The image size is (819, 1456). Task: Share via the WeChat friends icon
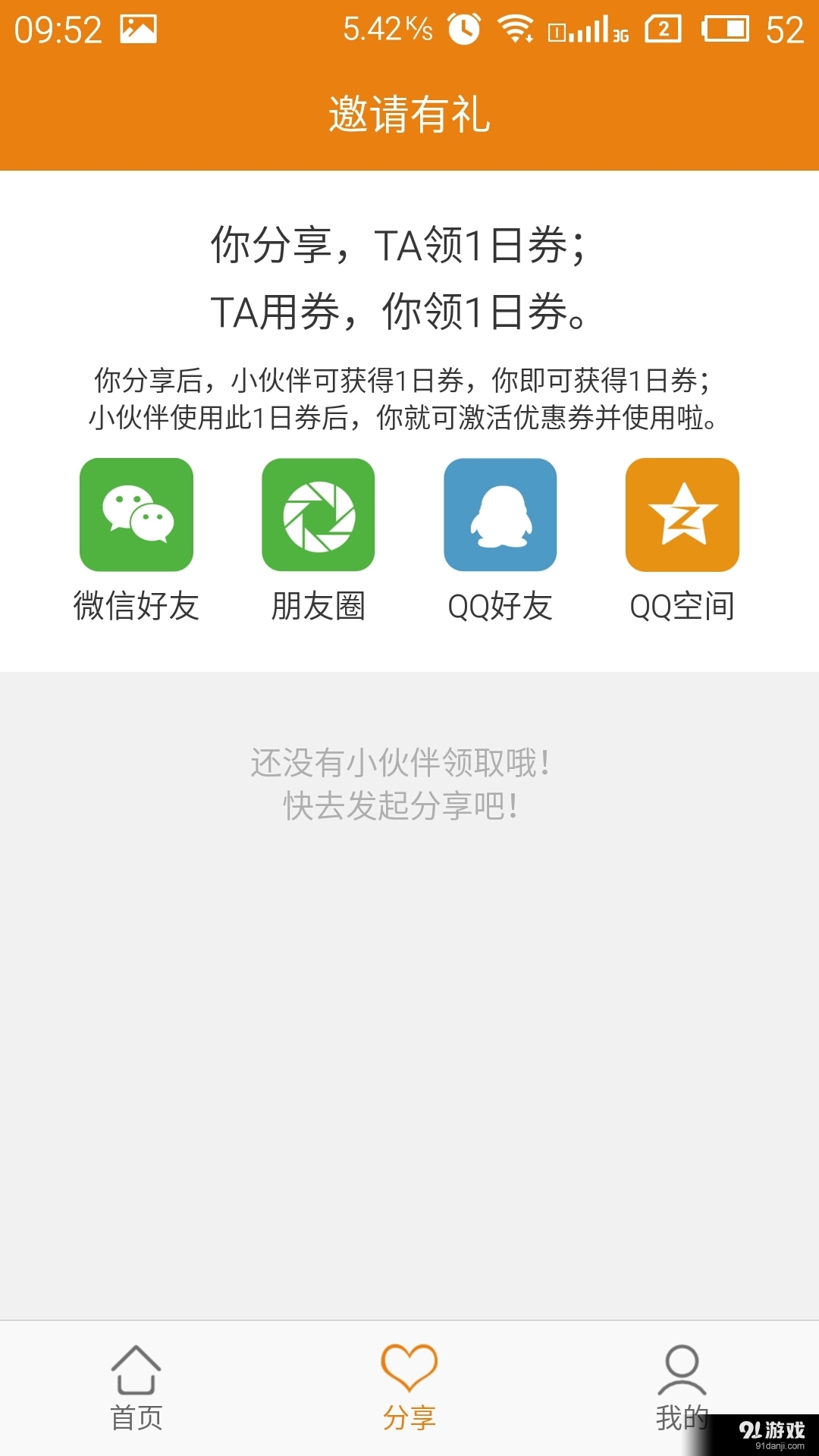pyautogui.click(x=135, y=514)
